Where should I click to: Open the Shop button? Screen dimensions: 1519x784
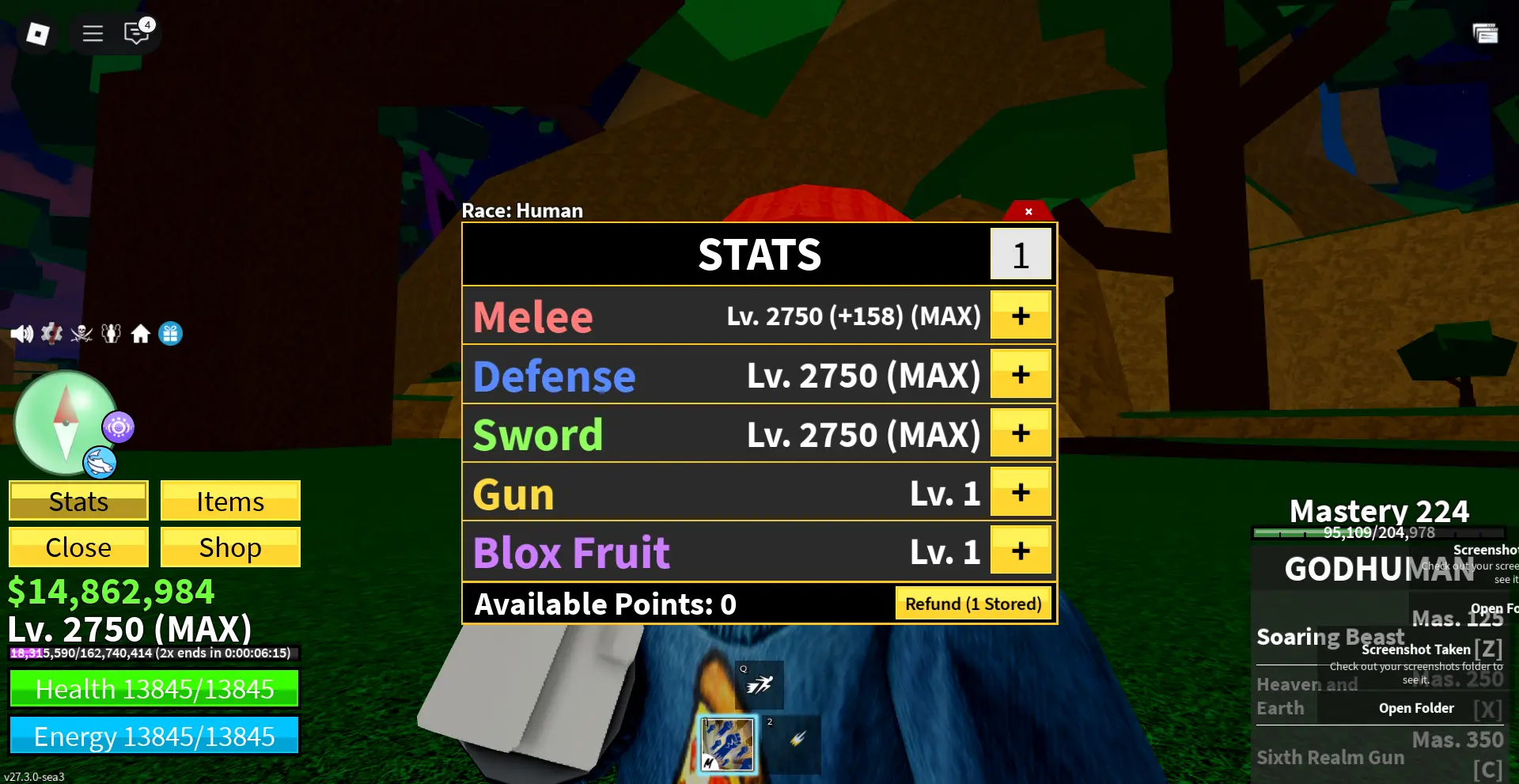click(230, 547)
